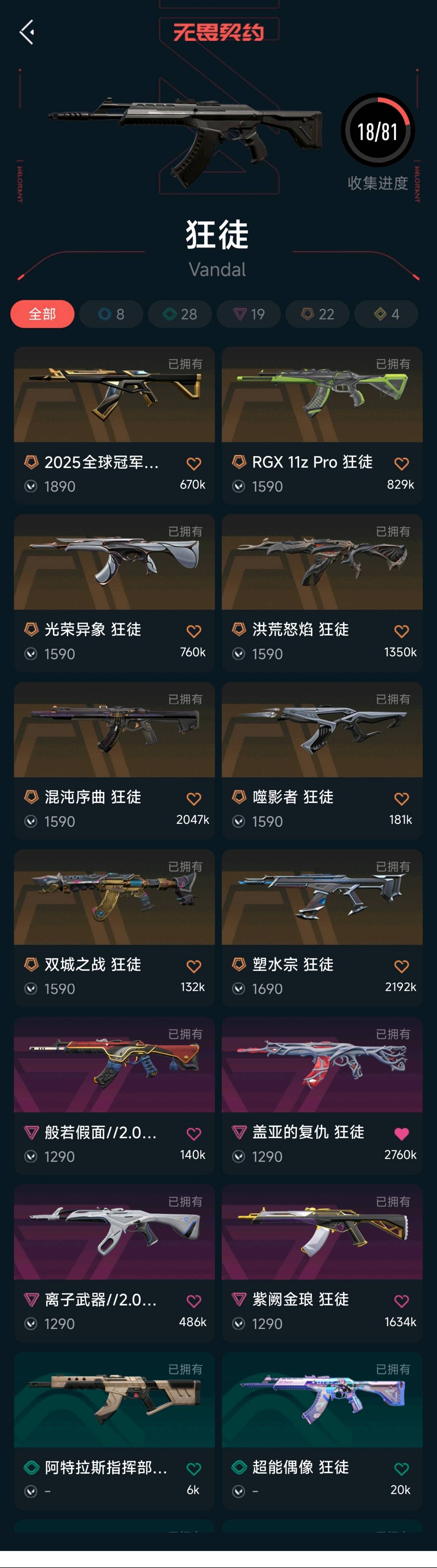Filter by the pink tier showing 19

(249, 314)
